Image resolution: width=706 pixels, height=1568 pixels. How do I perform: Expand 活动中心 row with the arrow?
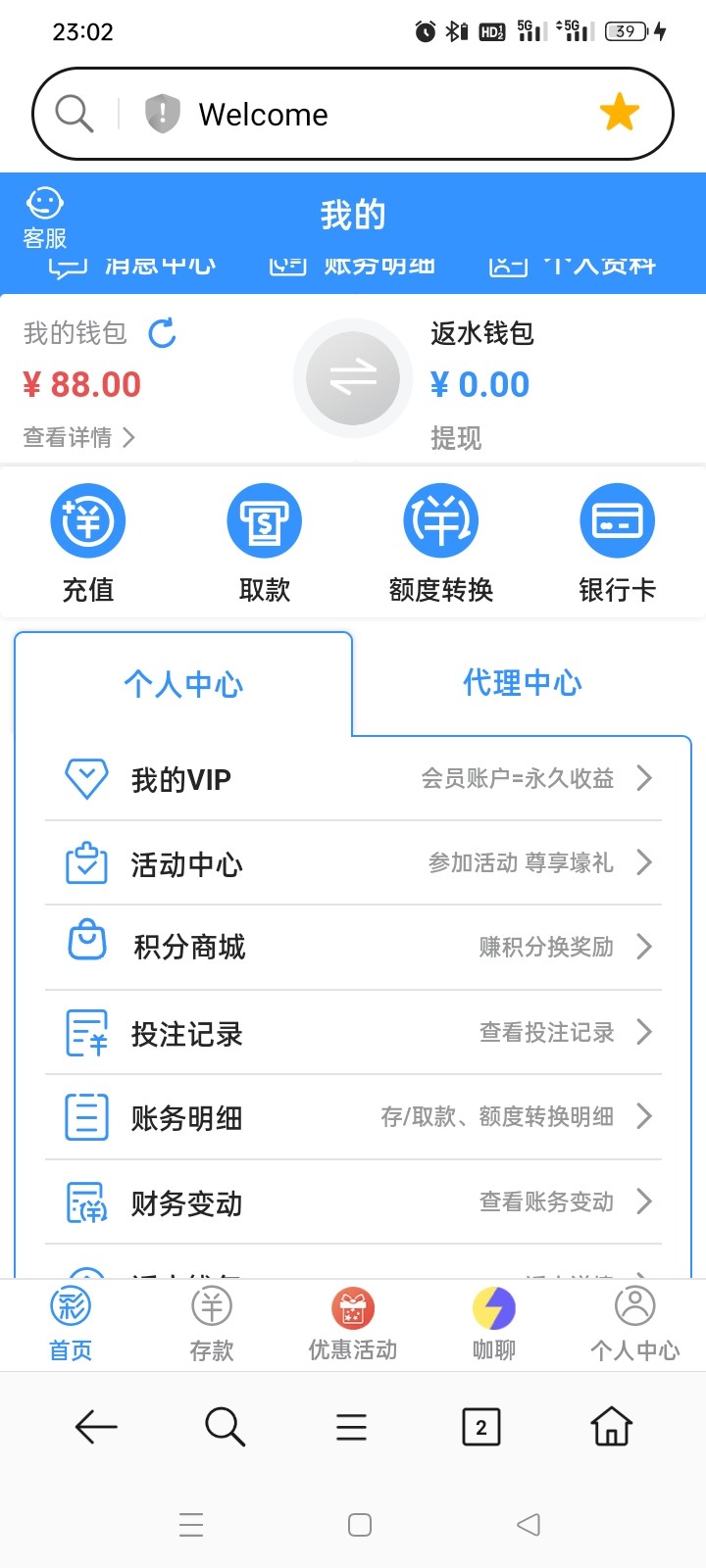point(645,862)
